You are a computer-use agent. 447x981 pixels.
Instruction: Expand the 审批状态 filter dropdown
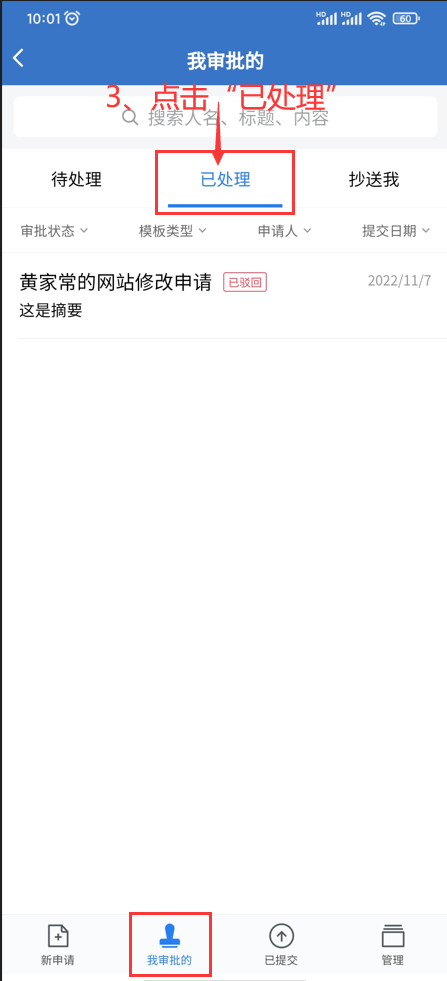[x=54, y=231]
